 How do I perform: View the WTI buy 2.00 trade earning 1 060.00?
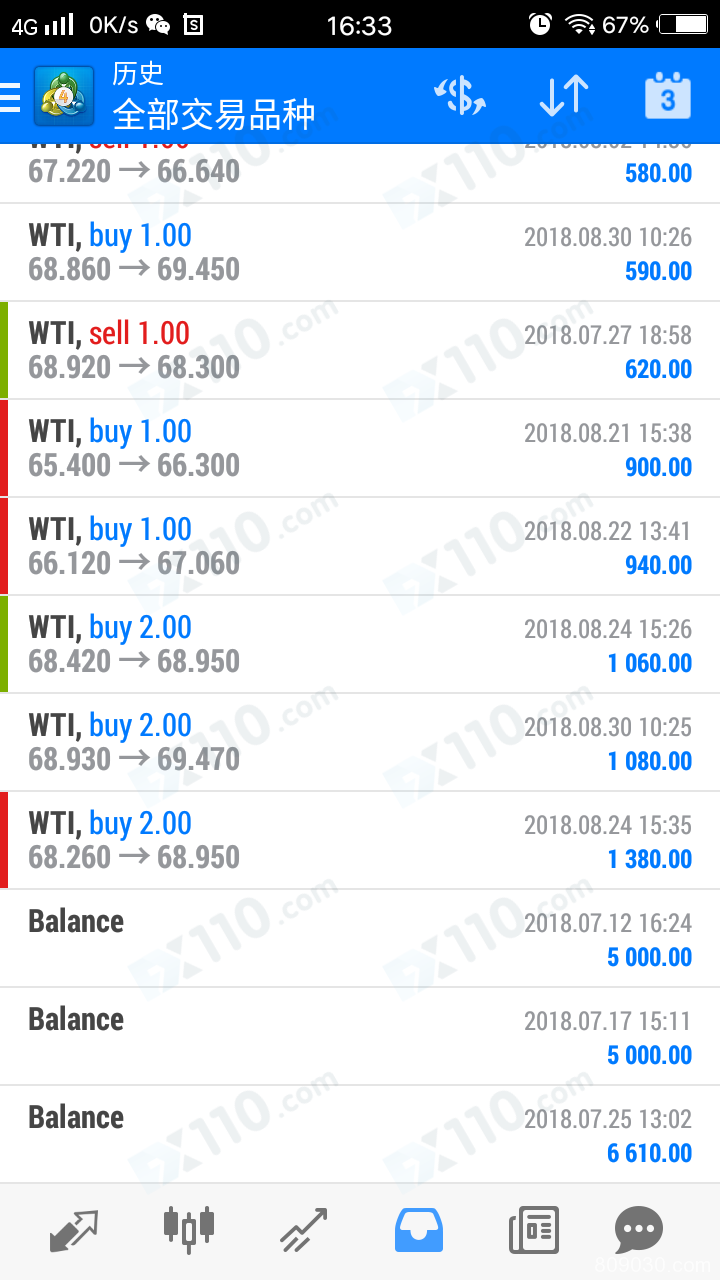(x=360, y=645)
